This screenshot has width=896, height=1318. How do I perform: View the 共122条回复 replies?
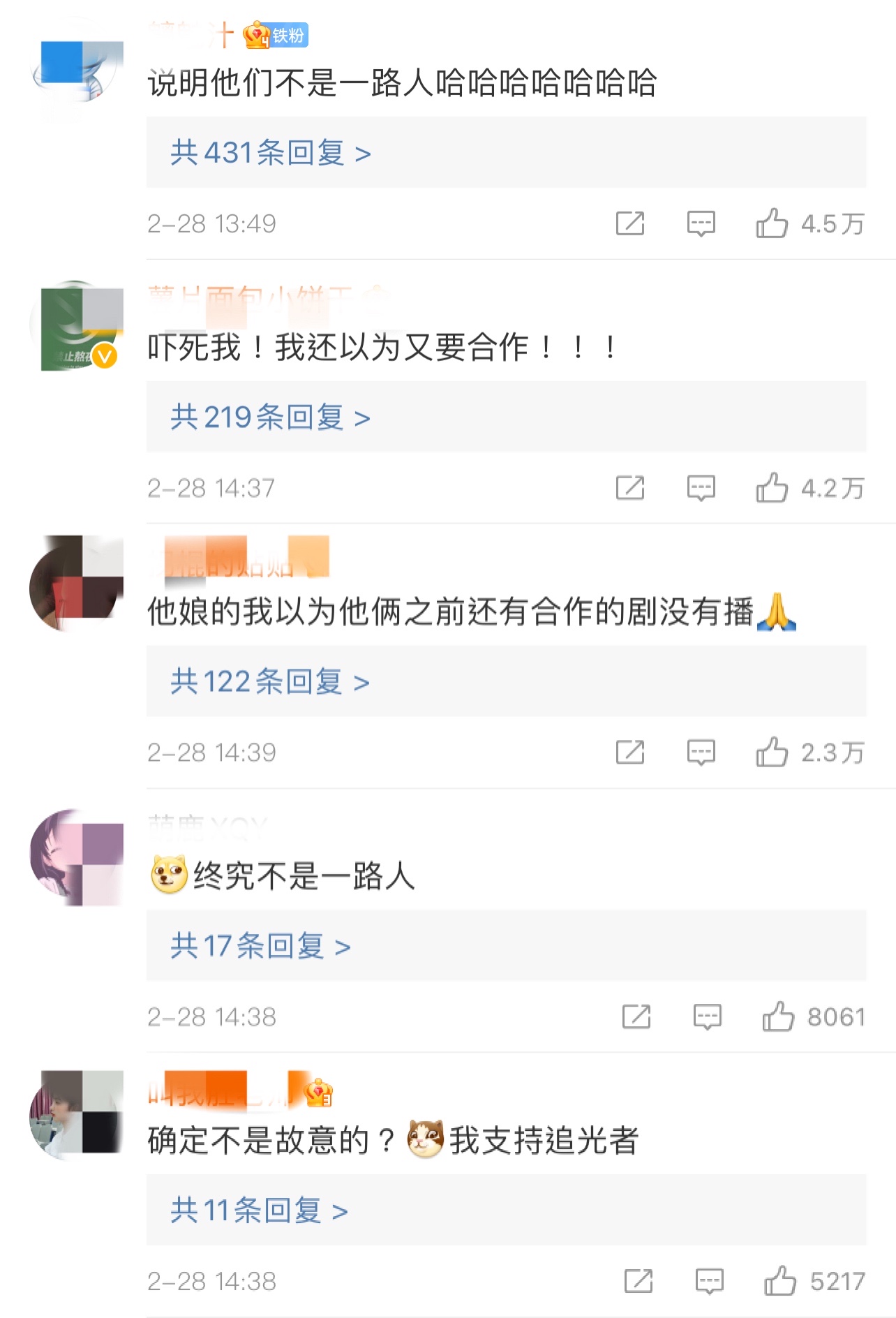point(271,681)
